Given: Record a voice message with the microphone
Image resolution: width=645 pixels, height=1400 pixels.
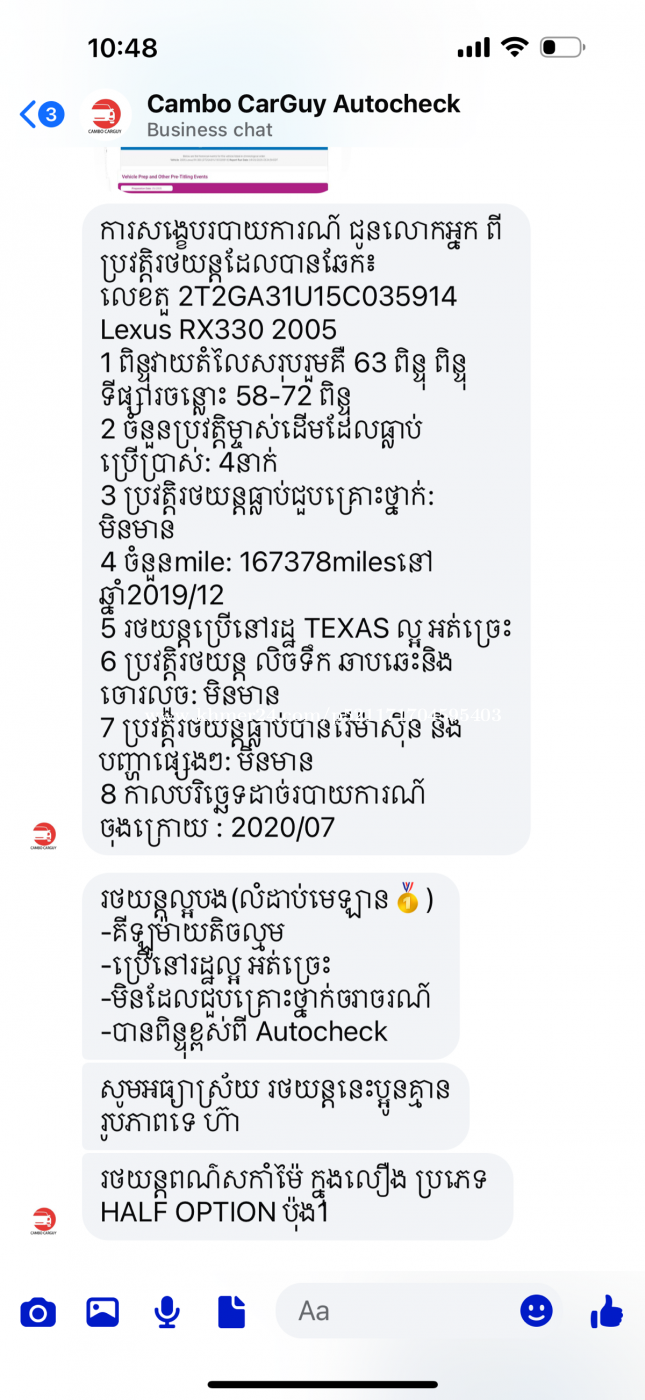Looking at the screenshot, I should [167, 1311].
